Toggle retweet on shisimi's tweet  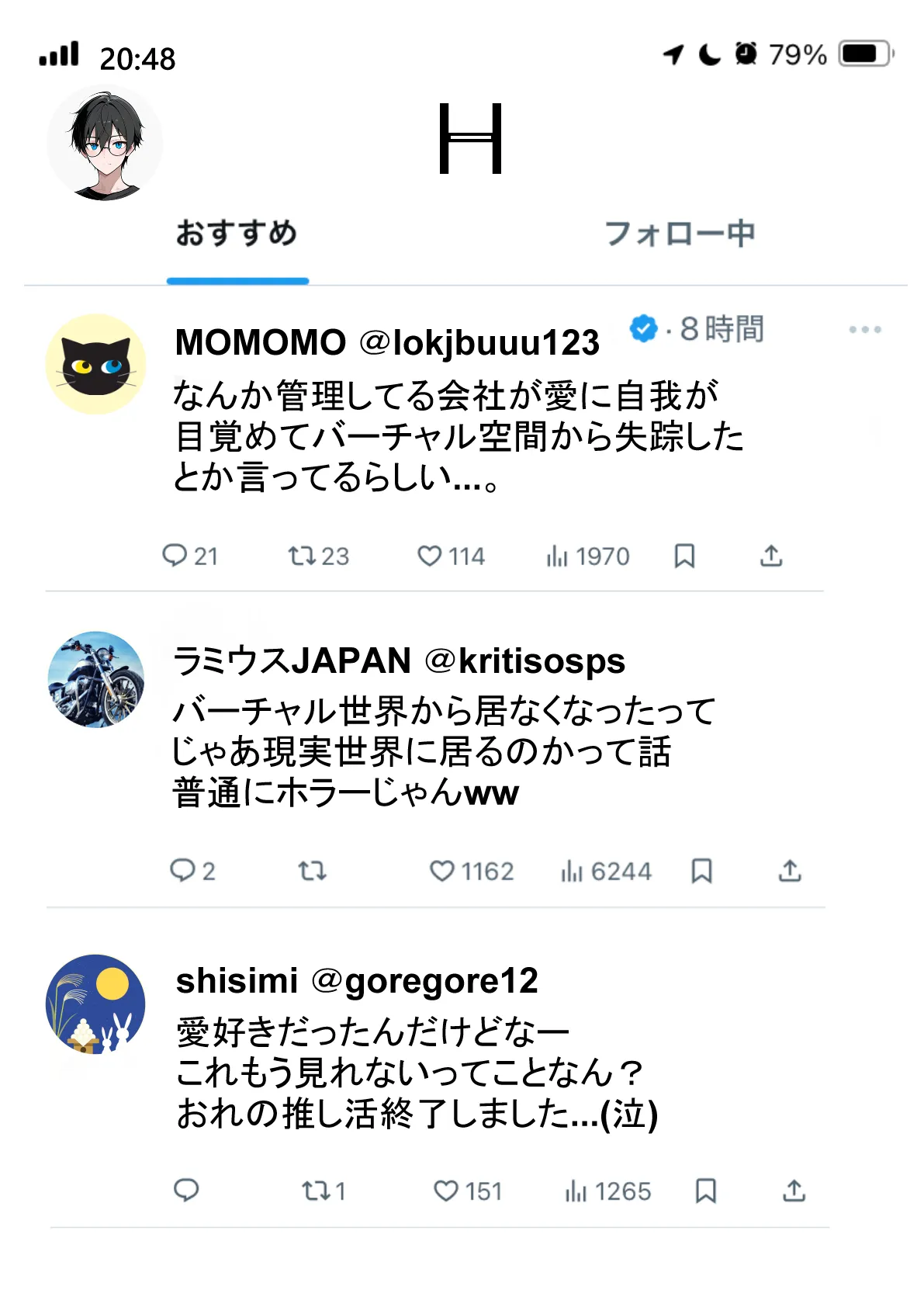click(x=318, y=1191)
